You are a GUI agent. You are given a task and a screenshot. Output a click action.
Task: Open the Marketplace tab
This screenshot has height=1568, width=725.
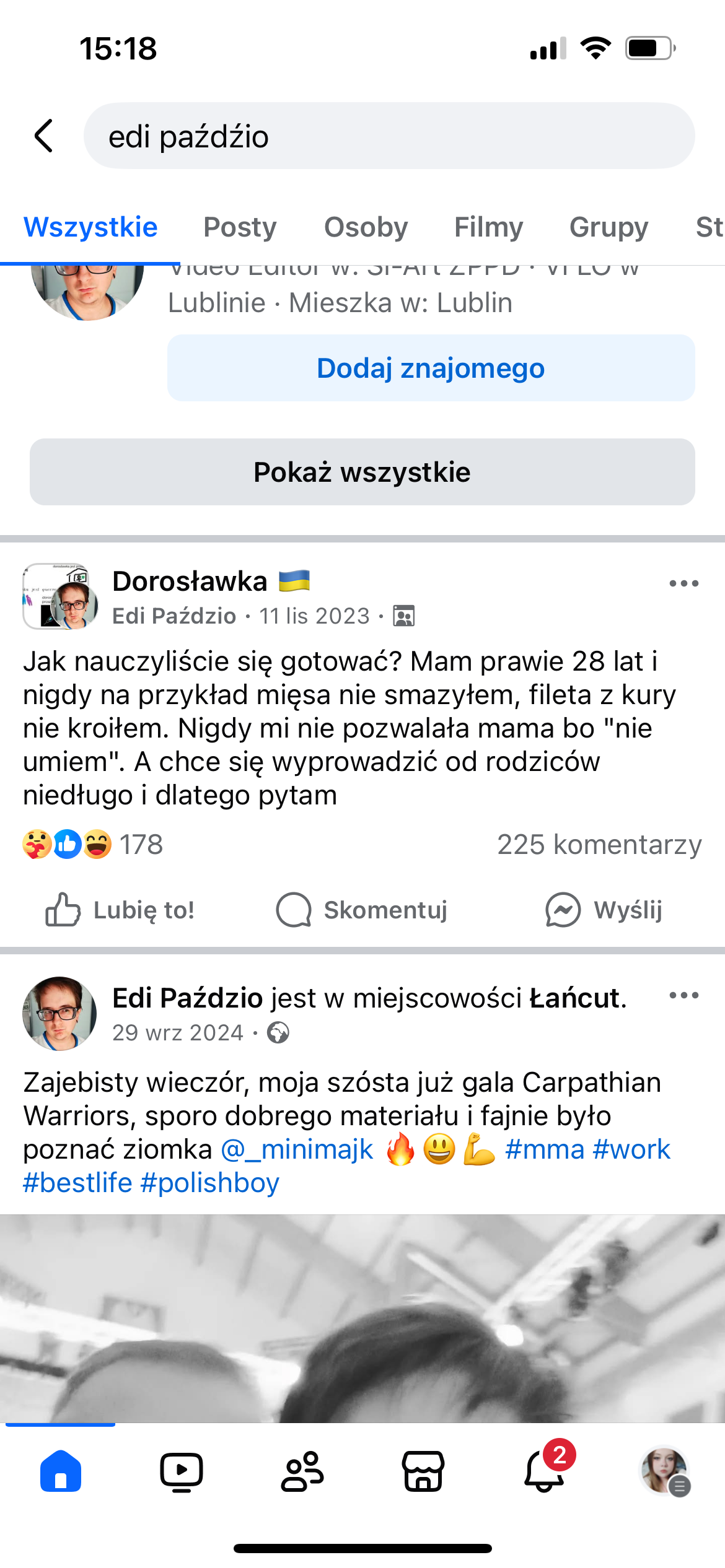pyautogui.click(x=423, y=1471)
